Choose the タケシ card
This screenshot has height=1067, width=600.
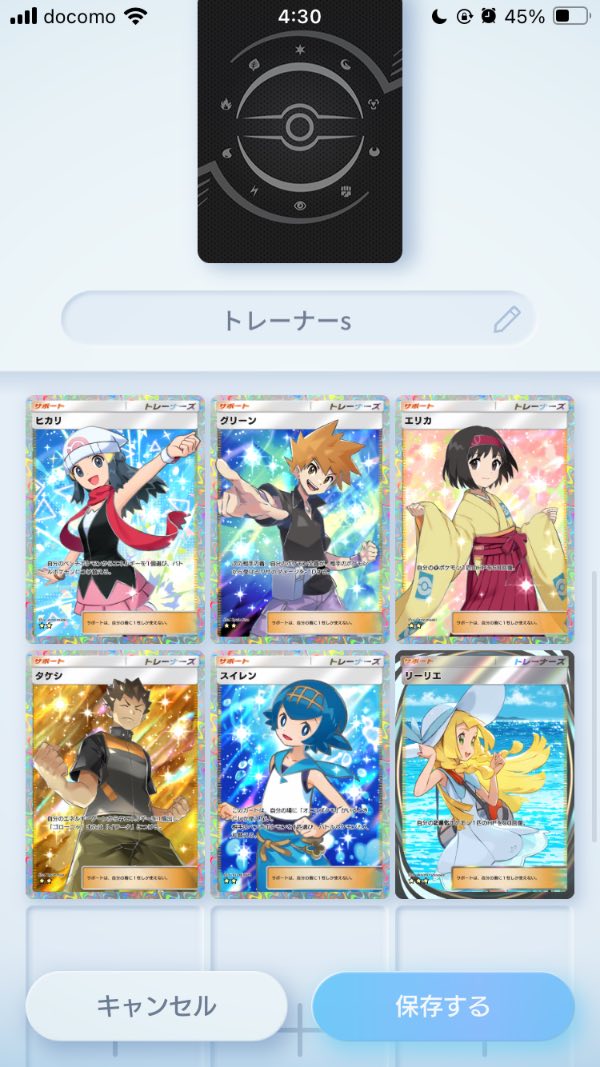[x=115, y=775]
